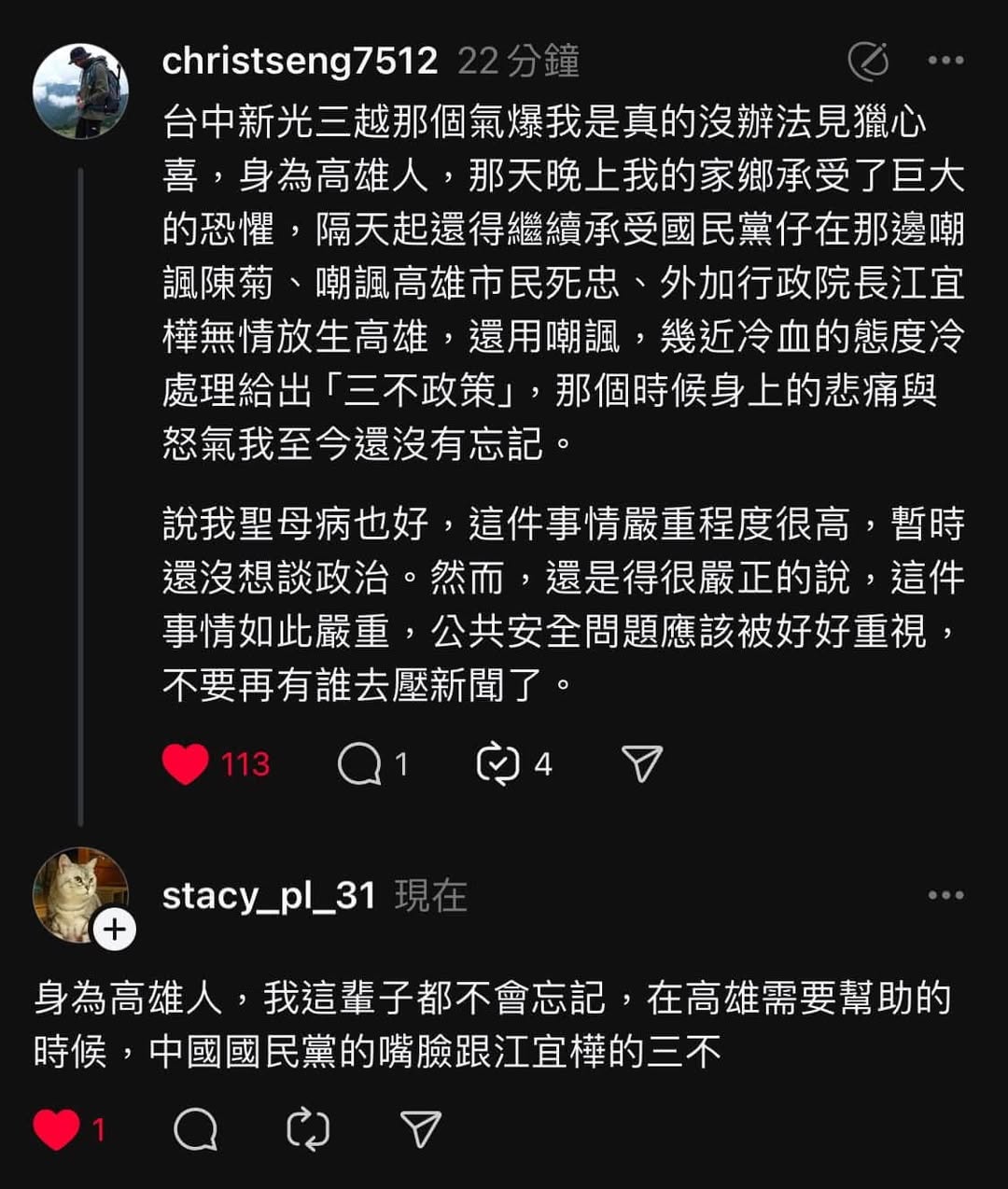Viewport: 1008px width, 1189px height.
Task: Unlike christseng7512's post with 113 likes
Action: coord(186,764)
